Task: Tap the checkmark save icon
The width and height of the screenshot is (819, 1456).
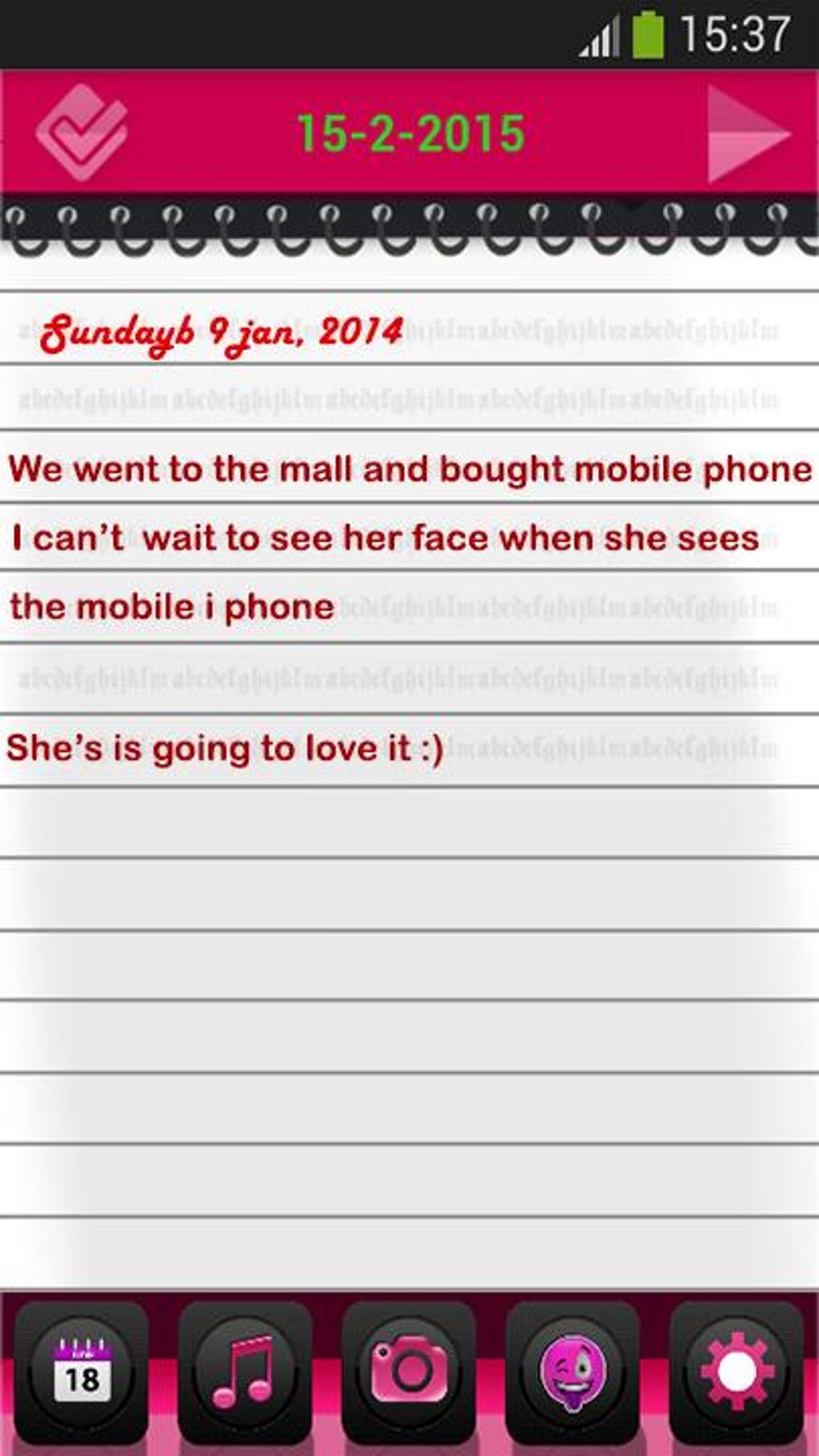Action: [81, 133]
